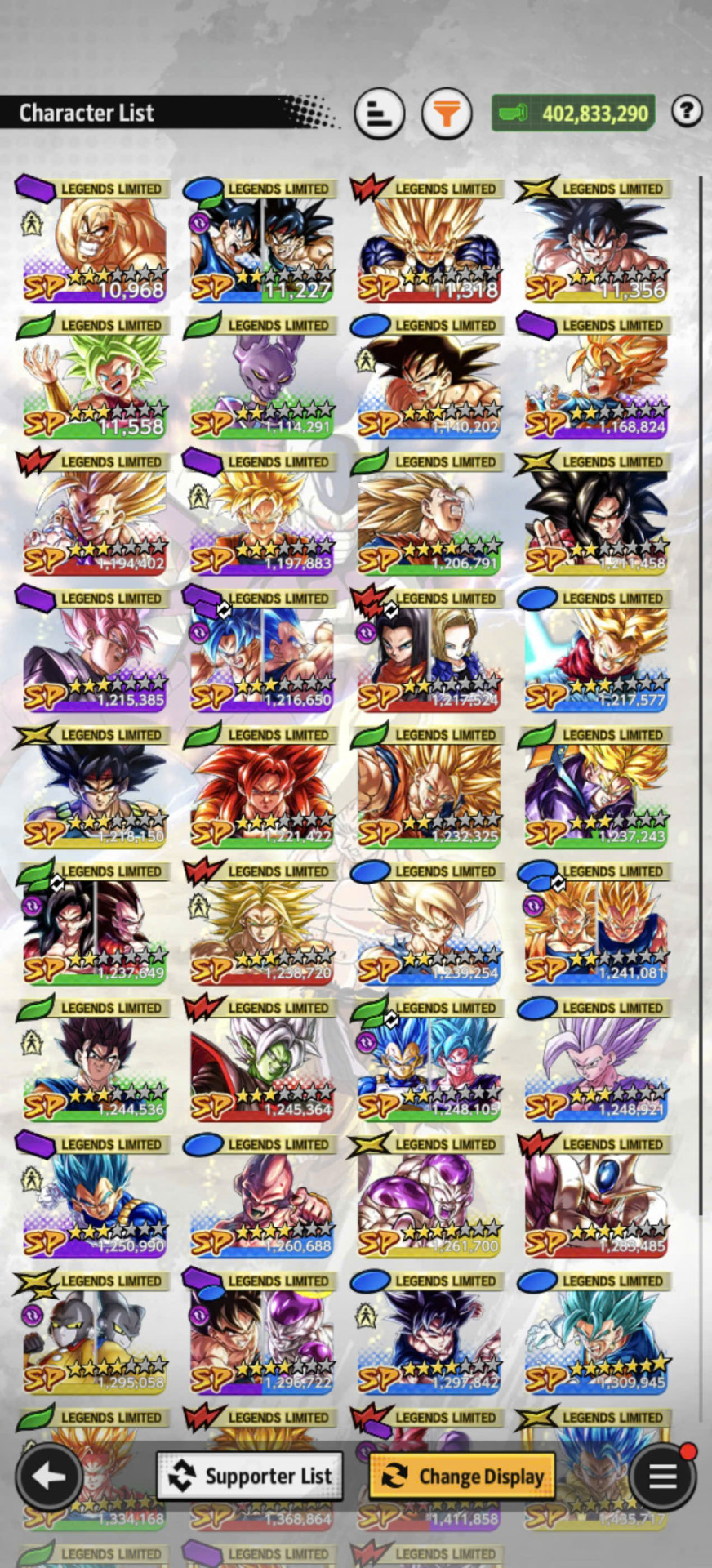Open the hamburger main menu
Viewport: 712px width, 1568px height.
click(x=662, y=1476)
